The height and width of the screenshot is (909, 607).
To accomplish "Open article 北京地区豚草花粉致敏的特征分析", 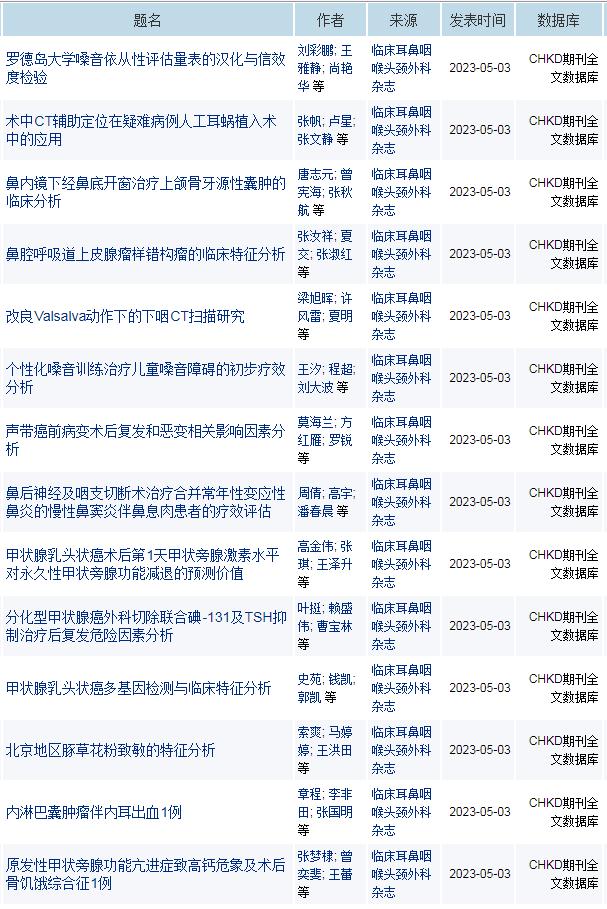I will [x=110, y=750].
